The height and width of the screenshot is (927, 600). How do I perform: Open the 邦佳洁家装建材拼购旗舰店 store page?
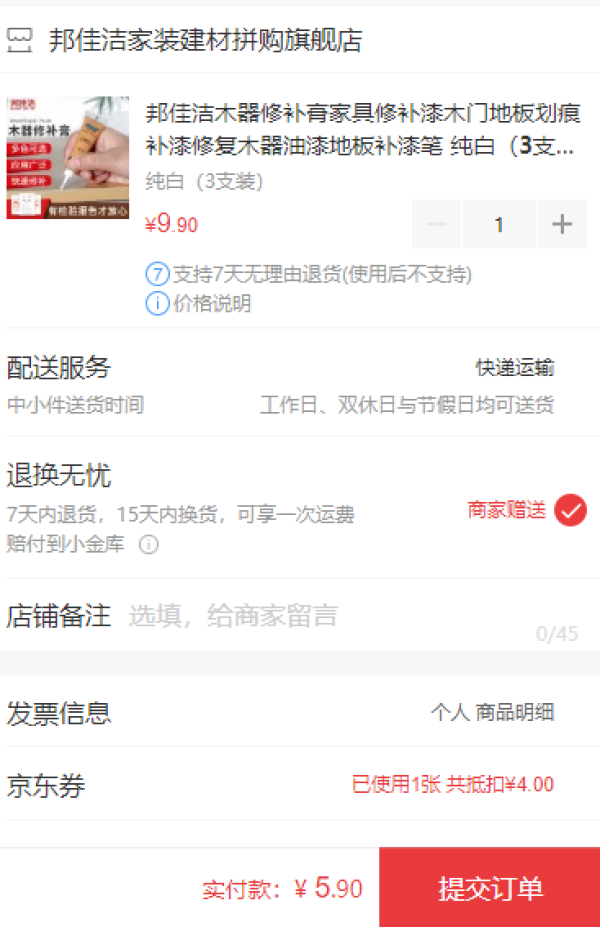(x=205, y=41)
